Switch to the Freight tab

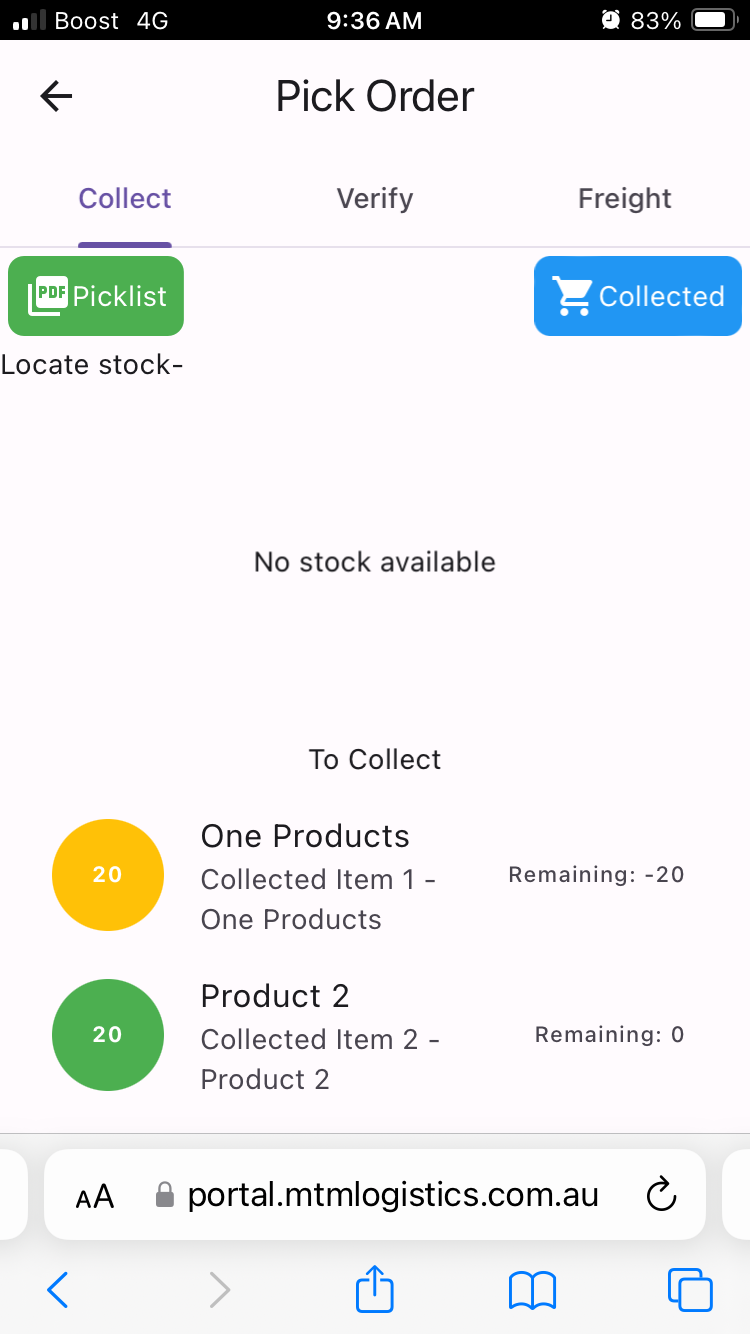(625, 198)
